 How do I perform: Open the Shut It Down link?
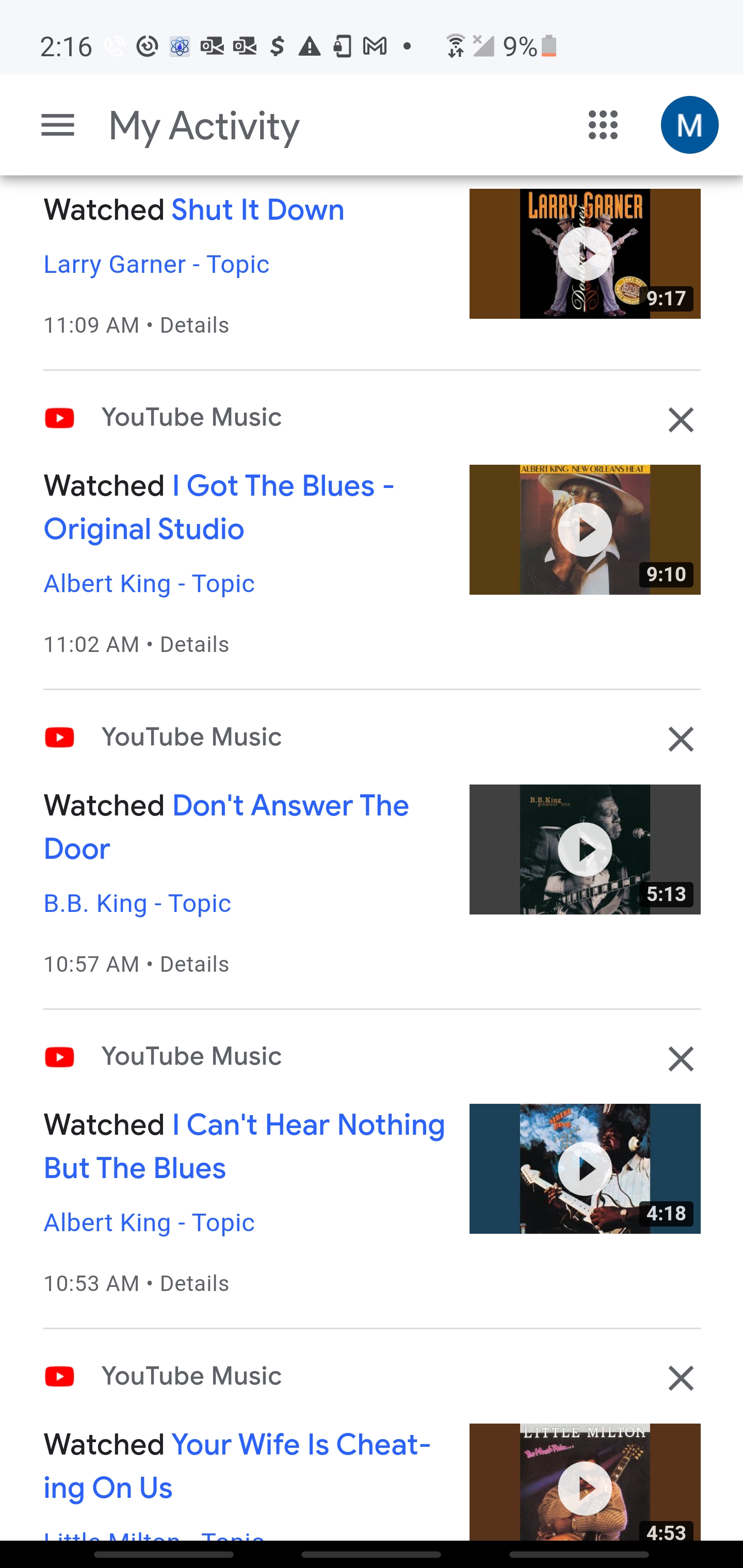[257, 210]
